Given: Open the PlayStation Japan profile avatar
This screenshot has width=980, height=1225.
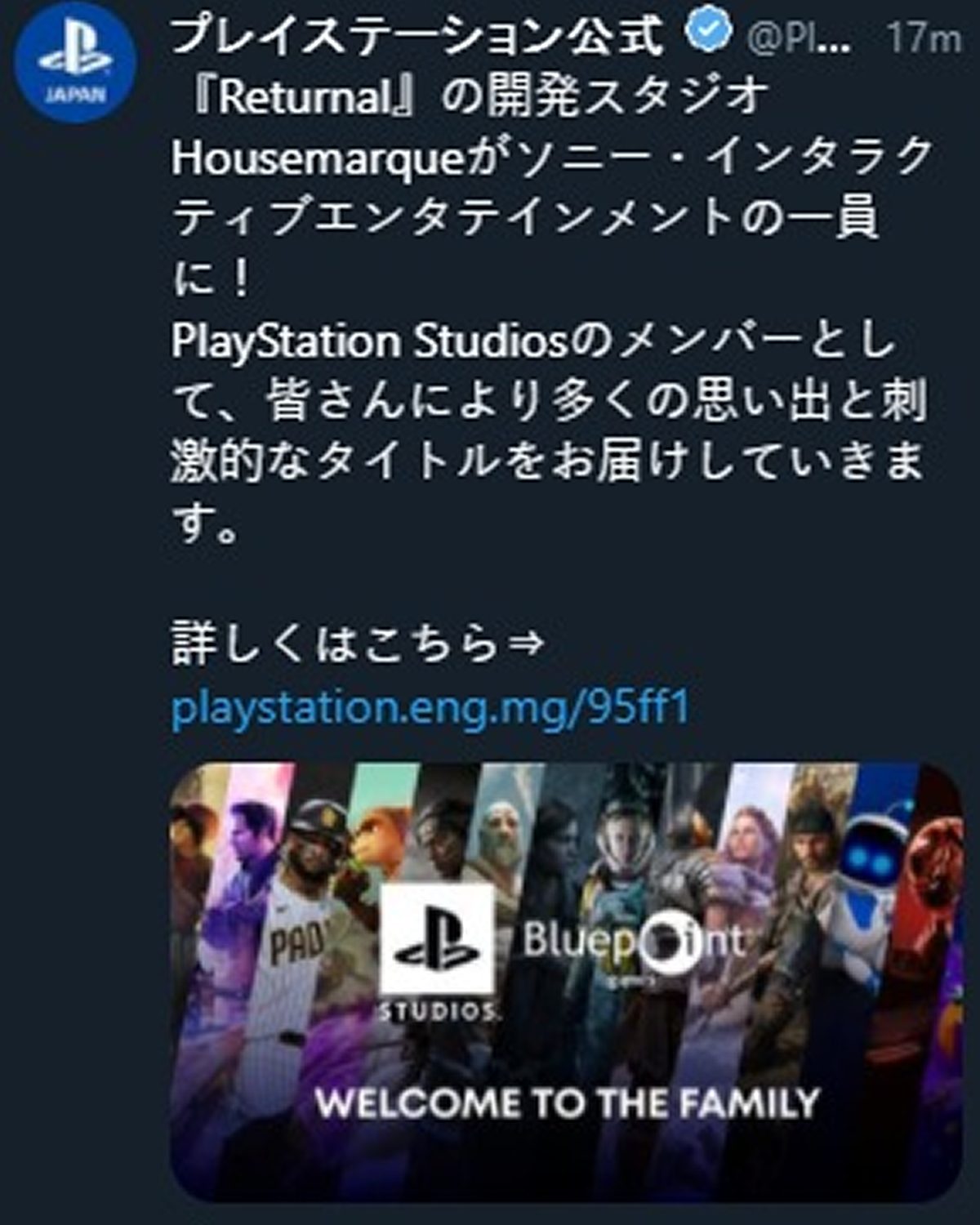Looking at the screenshot, I should click(x=75, y=63).
